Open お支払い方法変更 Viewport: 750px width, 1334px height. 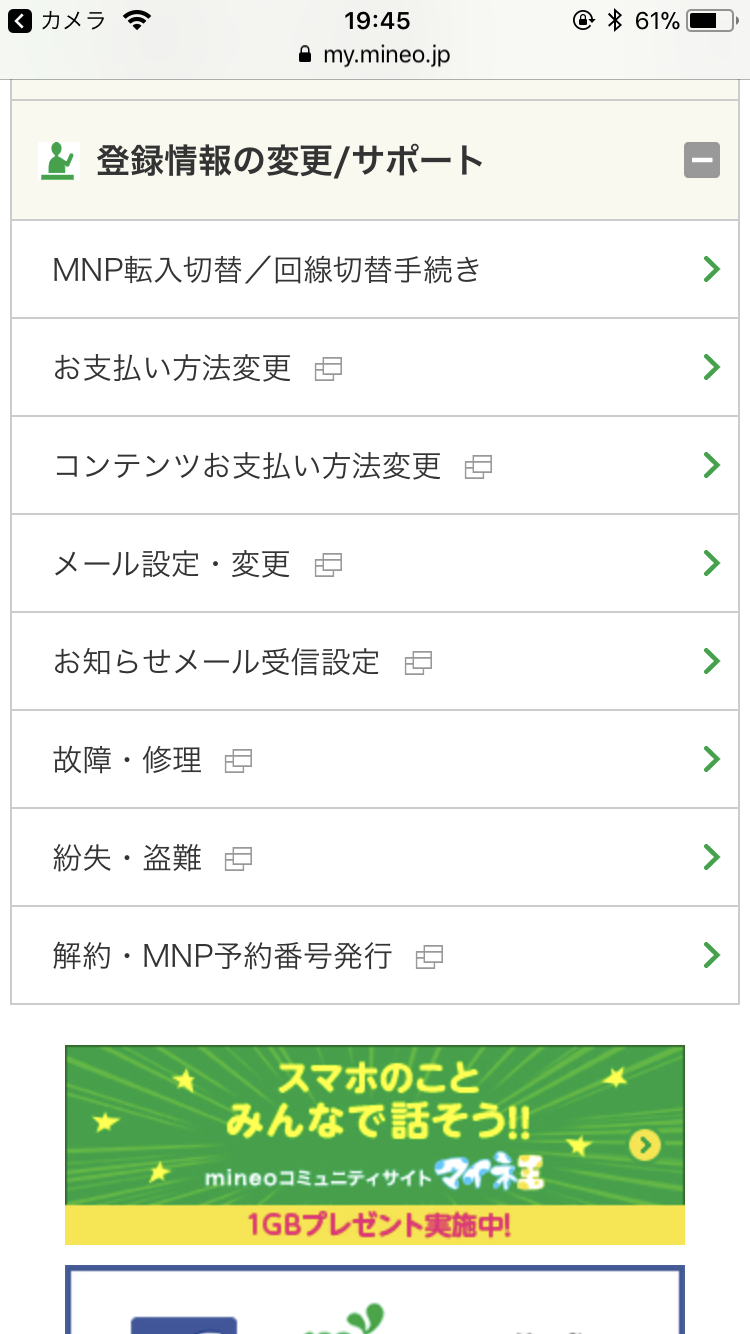click(x=375, y=367)
